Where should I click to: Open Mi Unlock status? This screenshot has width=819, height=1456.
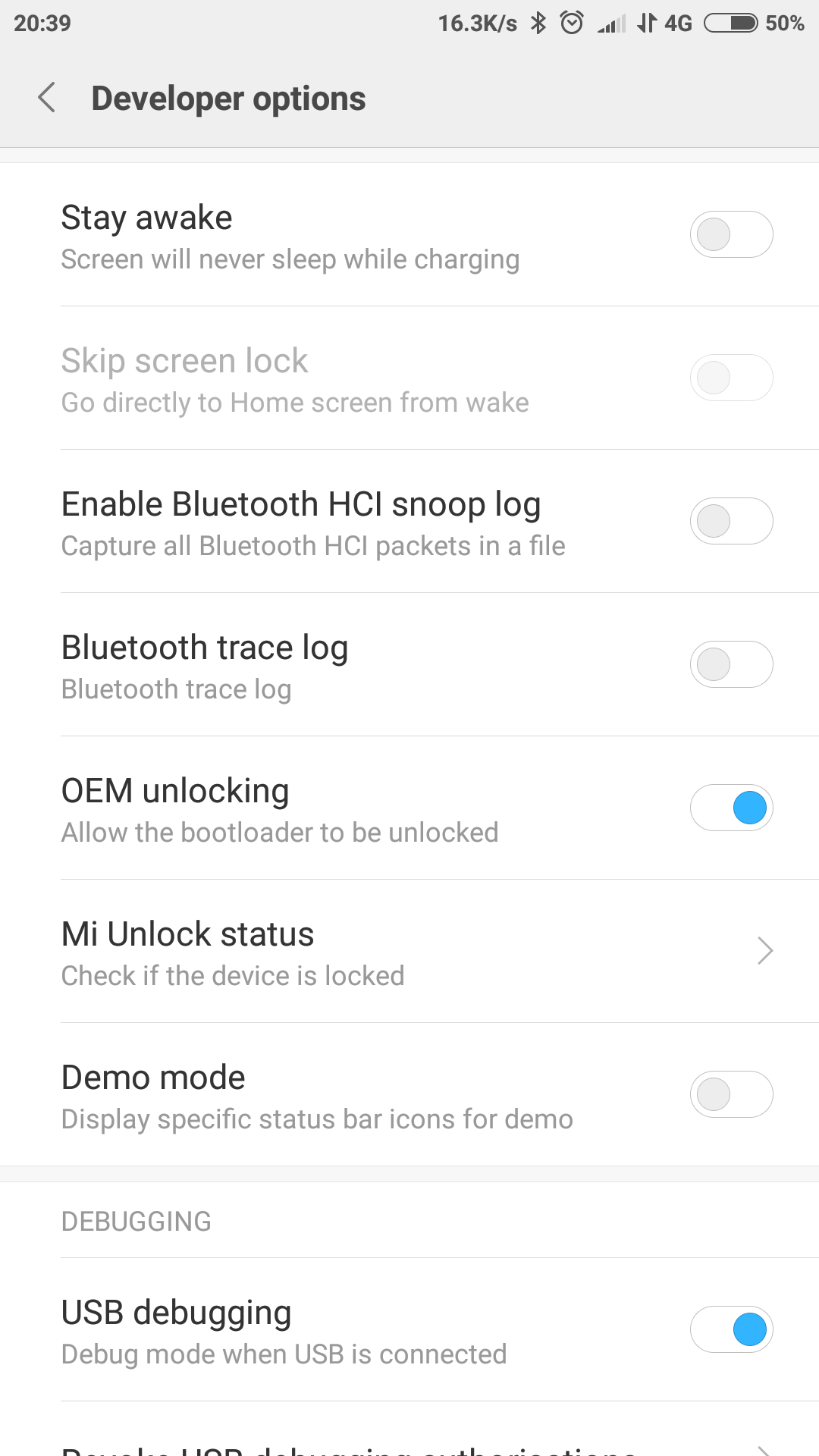tap(409, 951)
